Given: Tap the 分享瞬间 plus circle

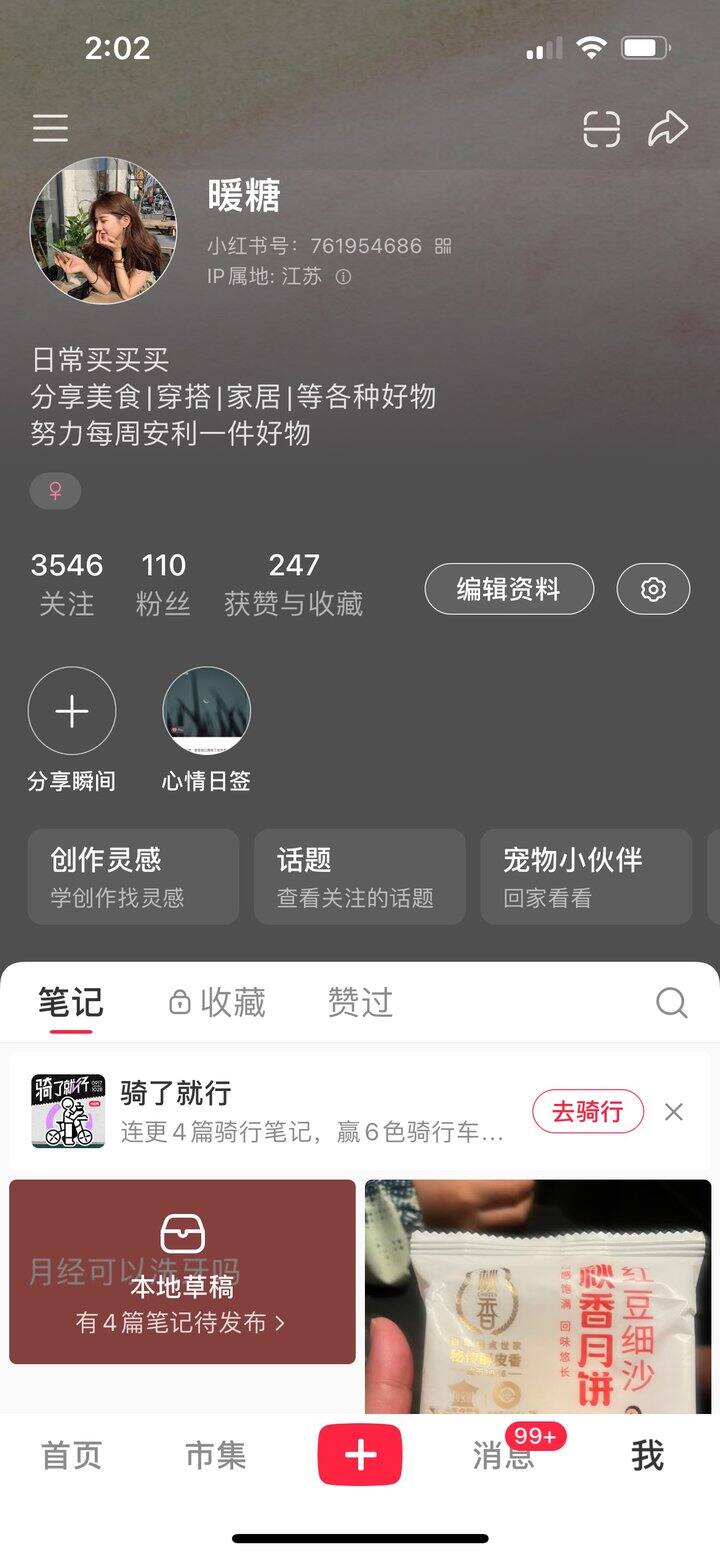Looking at the screenshot, I should pyautogui.click(x=71, y=711).
